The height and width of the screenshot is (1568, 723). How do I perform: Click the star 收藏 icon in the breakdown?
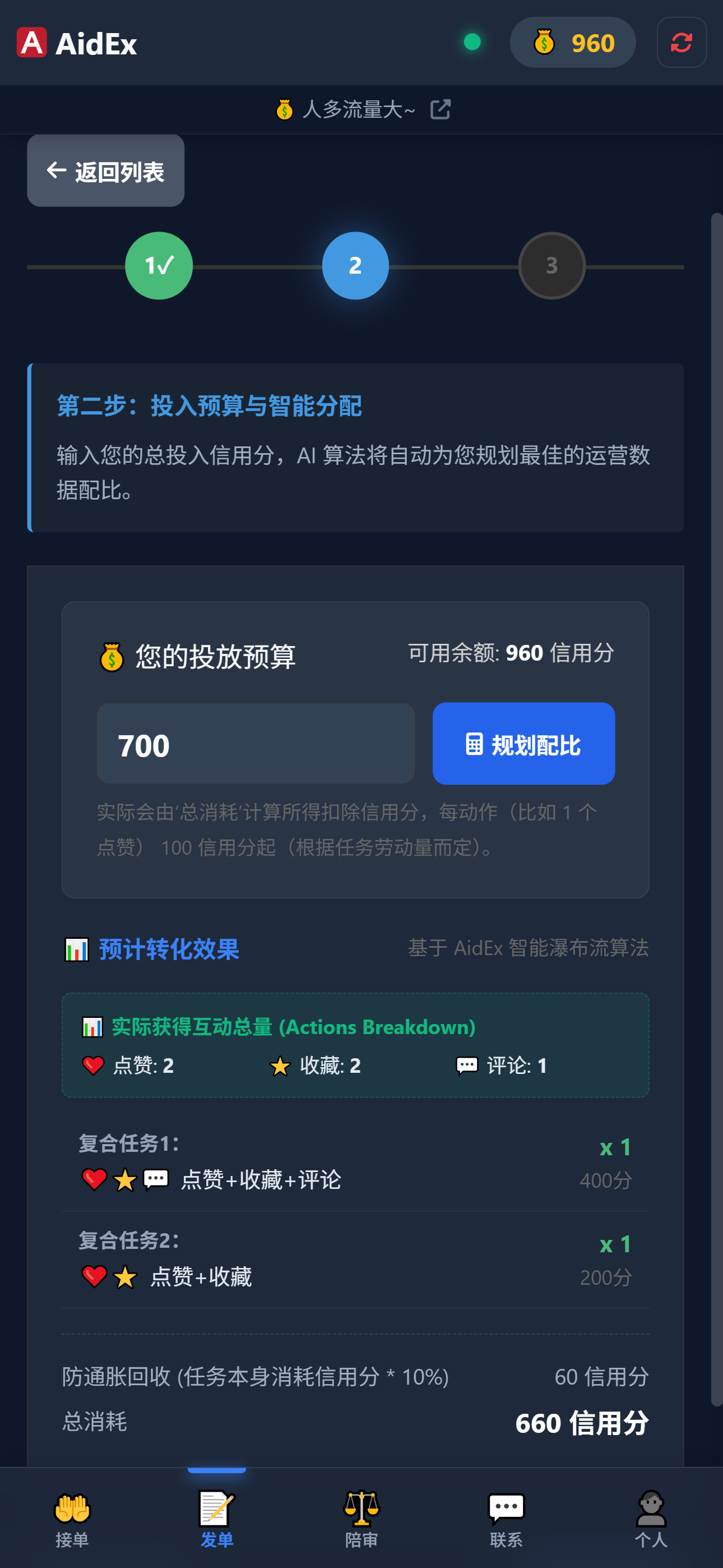[x=279, y=1065]
